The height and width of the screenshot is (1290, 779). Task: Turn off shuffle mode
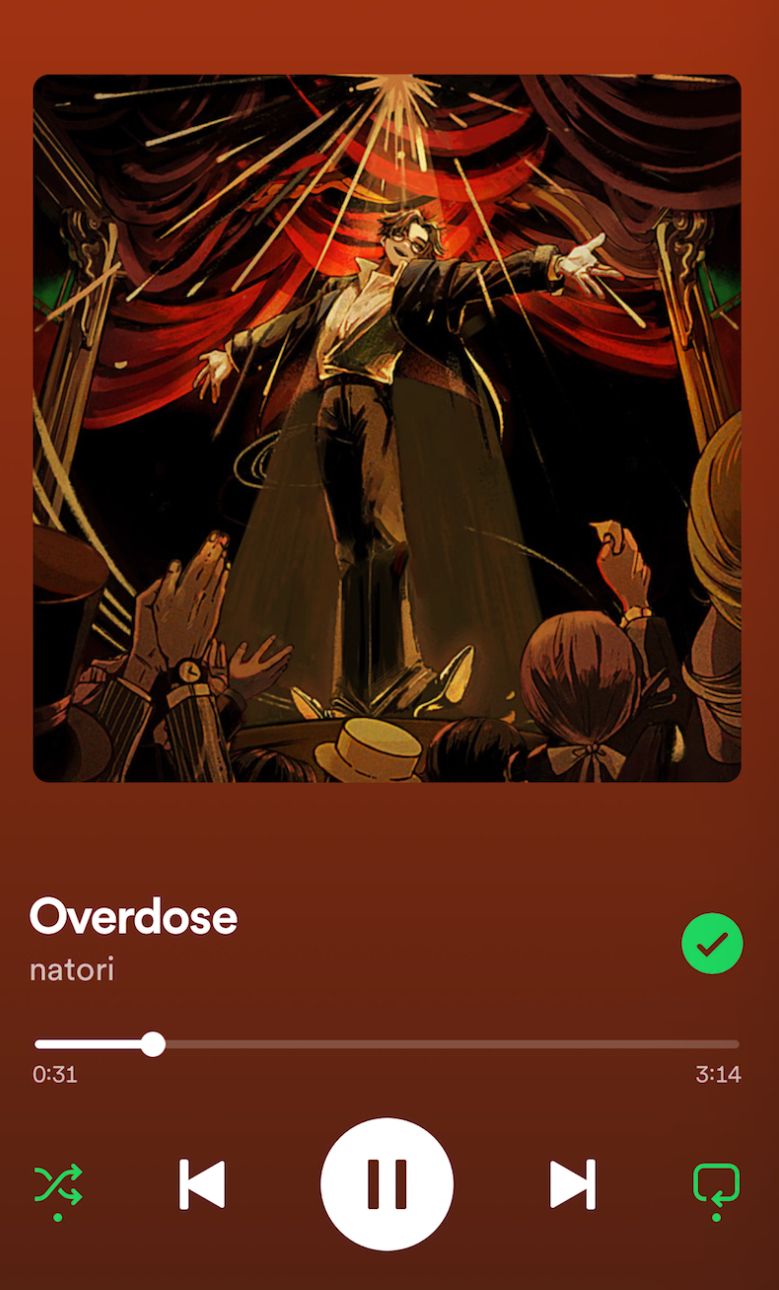[58, 1185]
